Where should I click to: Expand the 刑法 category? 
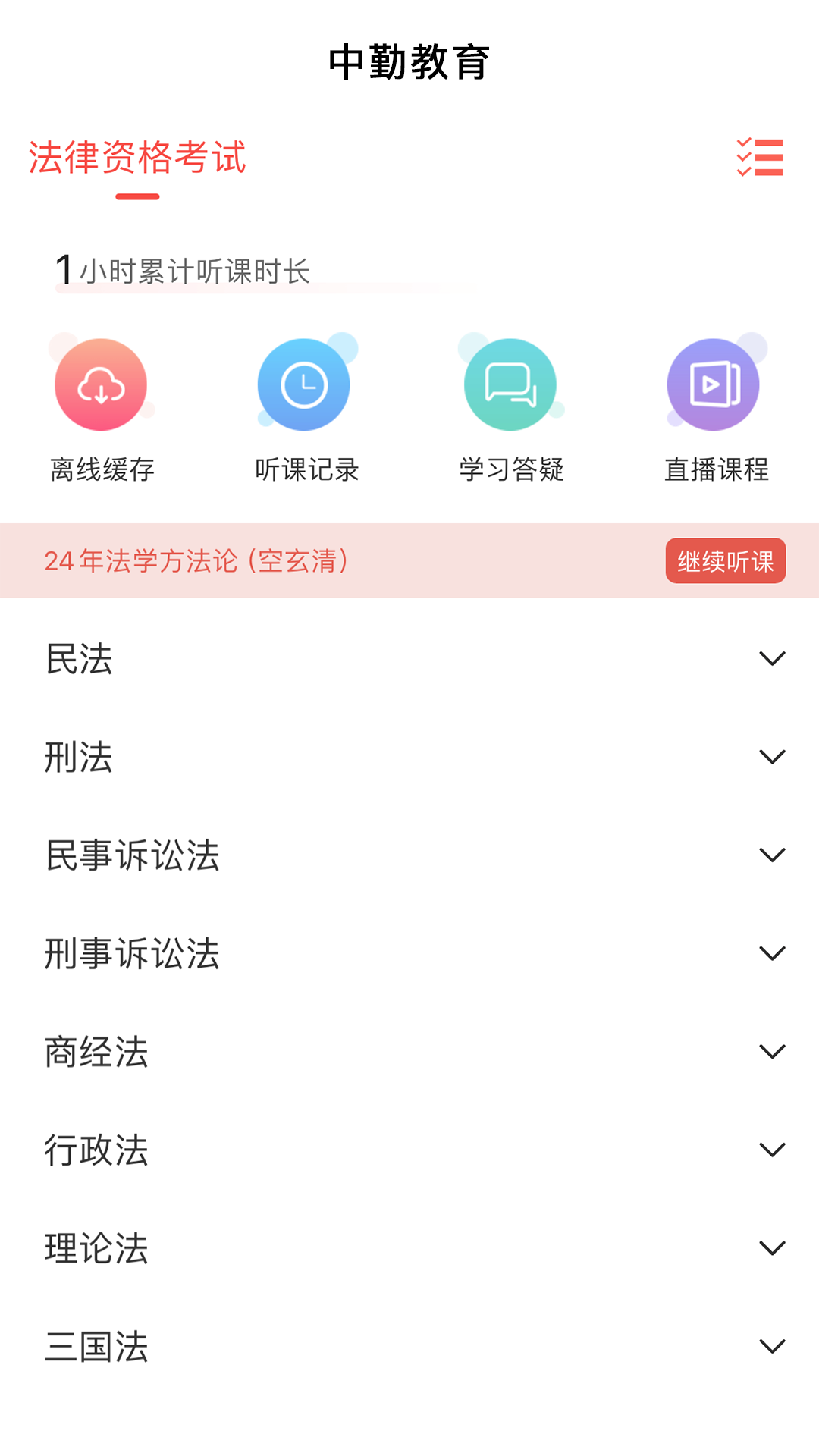[771, 757]
